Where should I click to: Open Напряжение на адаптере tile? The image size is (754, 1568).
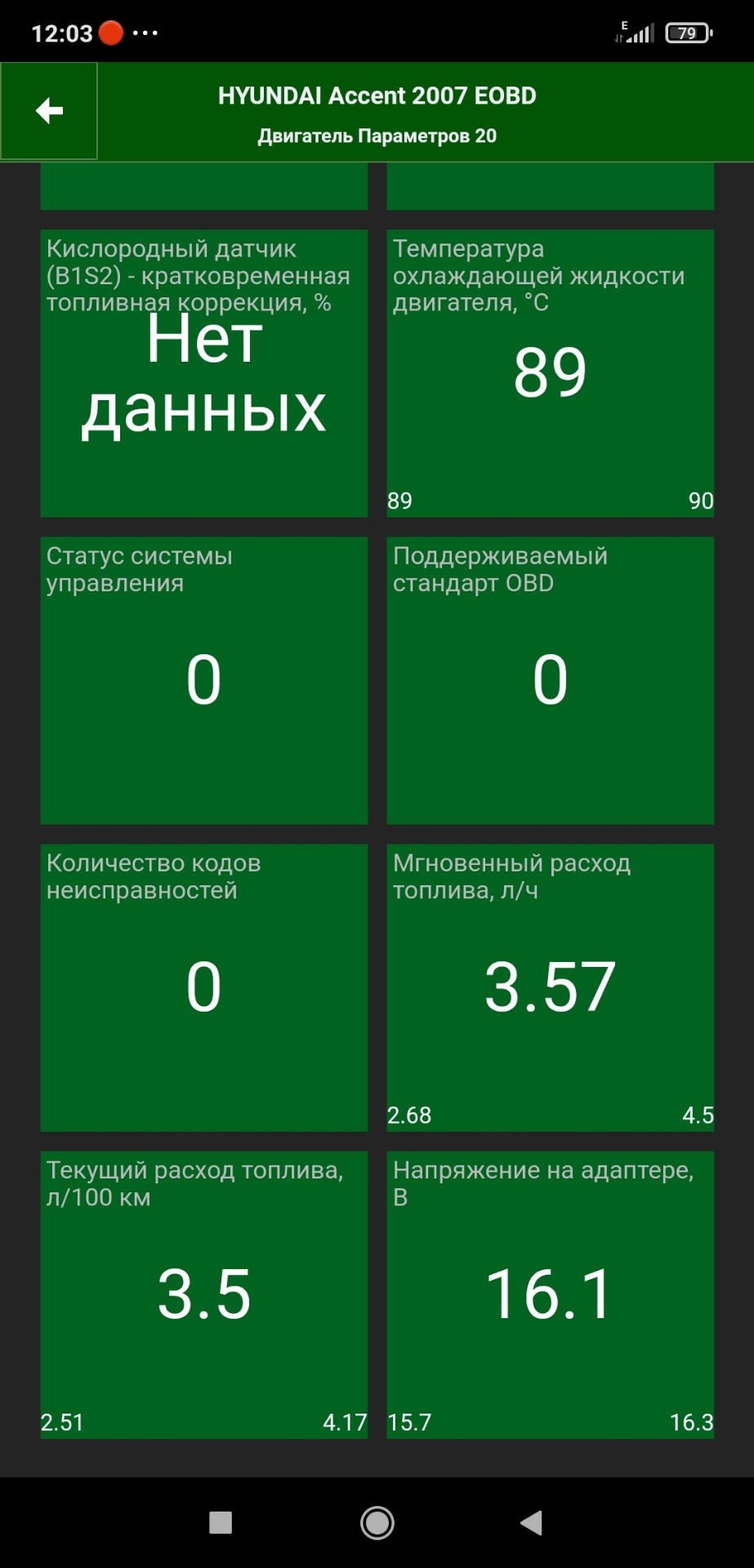(550, 1294)
